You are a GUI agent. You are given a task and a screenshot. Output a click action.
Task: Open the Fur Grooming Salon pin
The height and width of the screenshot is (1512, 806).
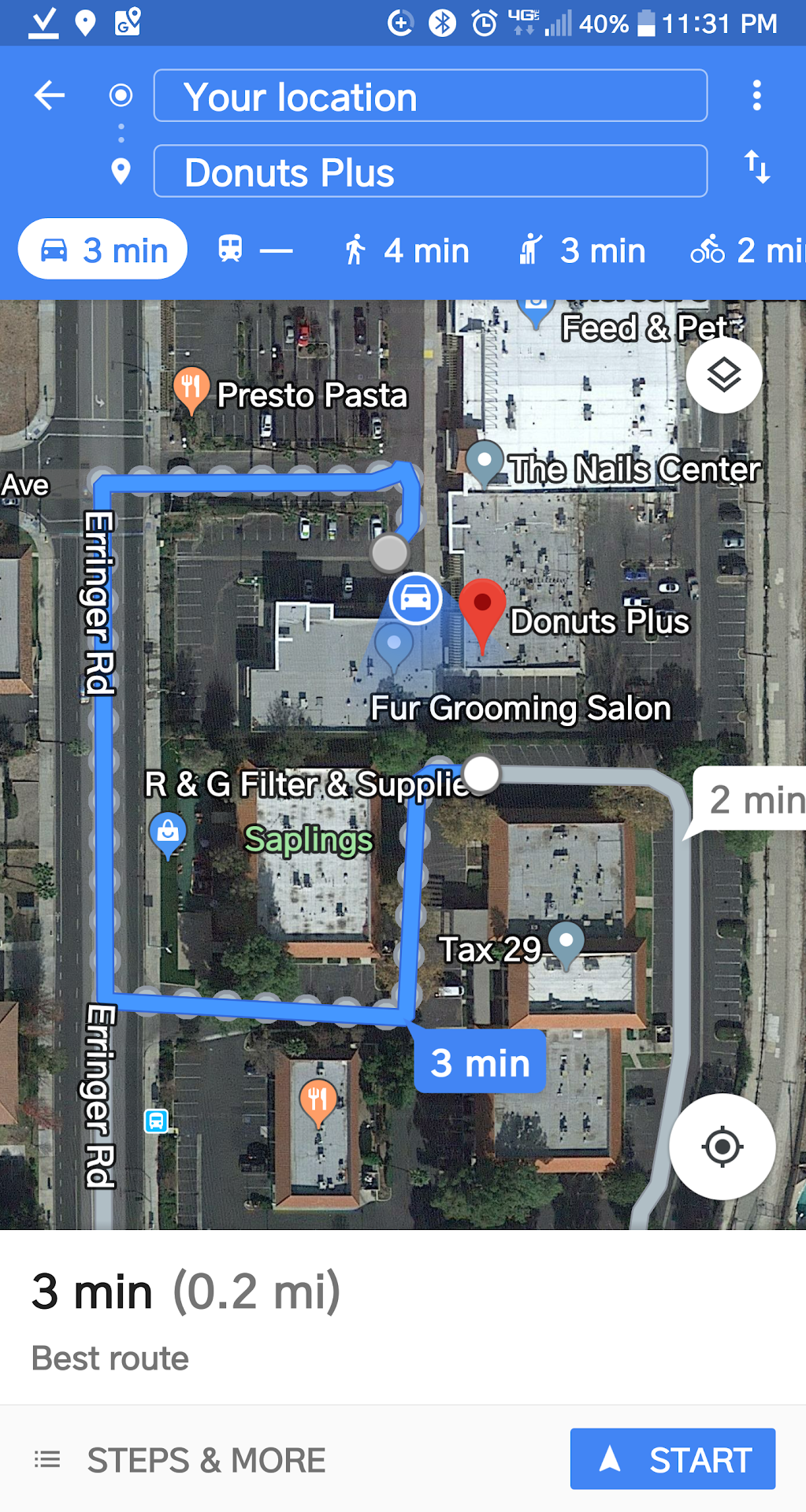[394, 647]
